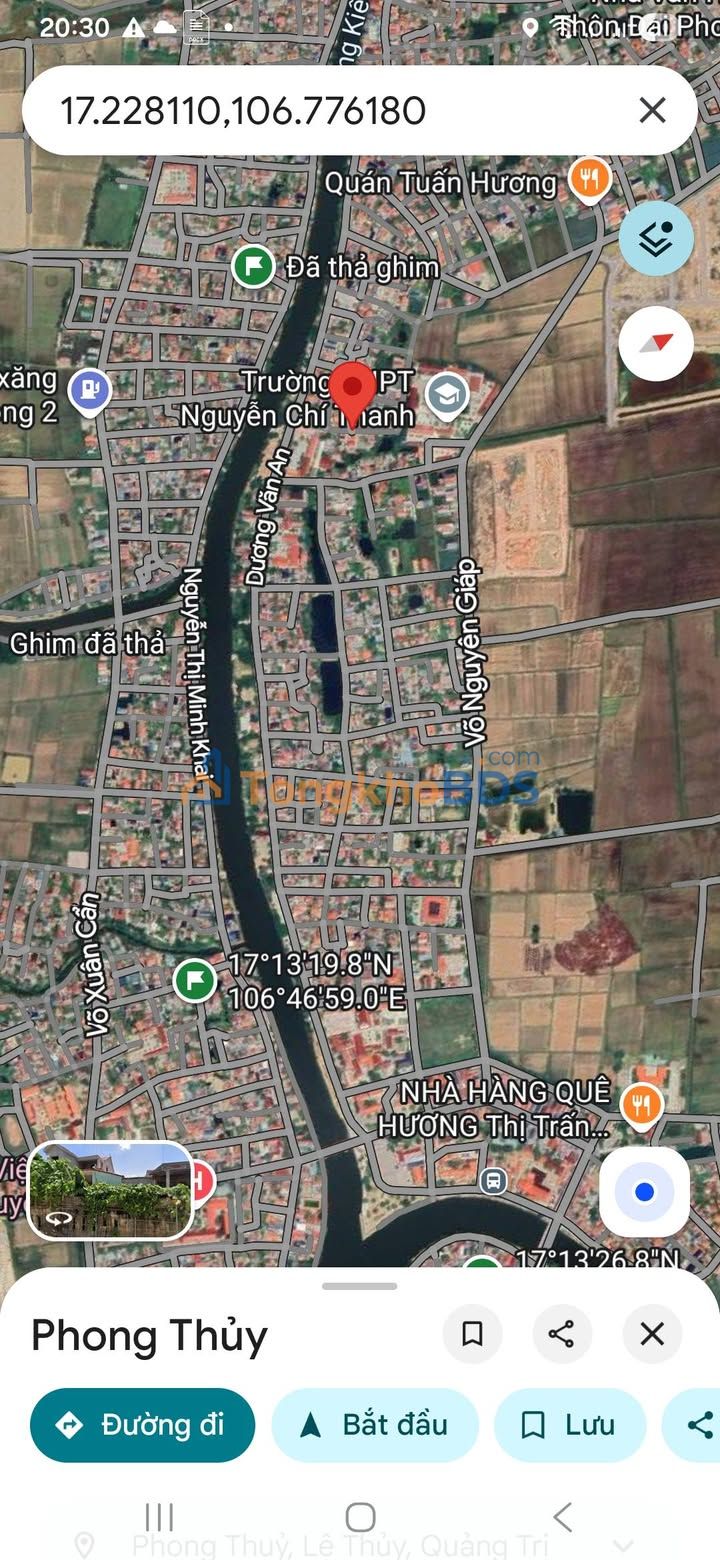Open the Street View thumbnail

(110, 1191)
